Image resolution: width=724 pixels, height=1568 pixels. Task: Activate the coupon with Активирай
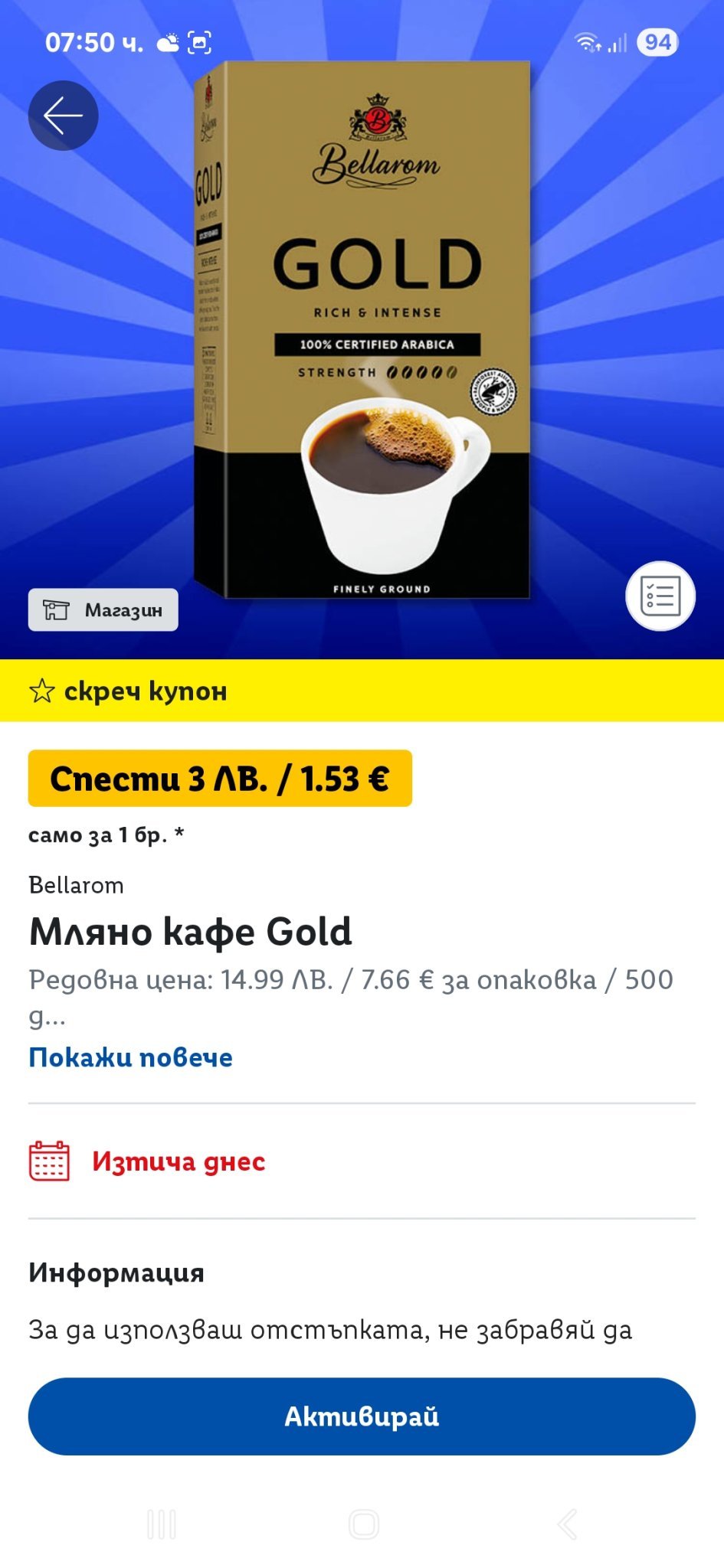pos(362,1416)
